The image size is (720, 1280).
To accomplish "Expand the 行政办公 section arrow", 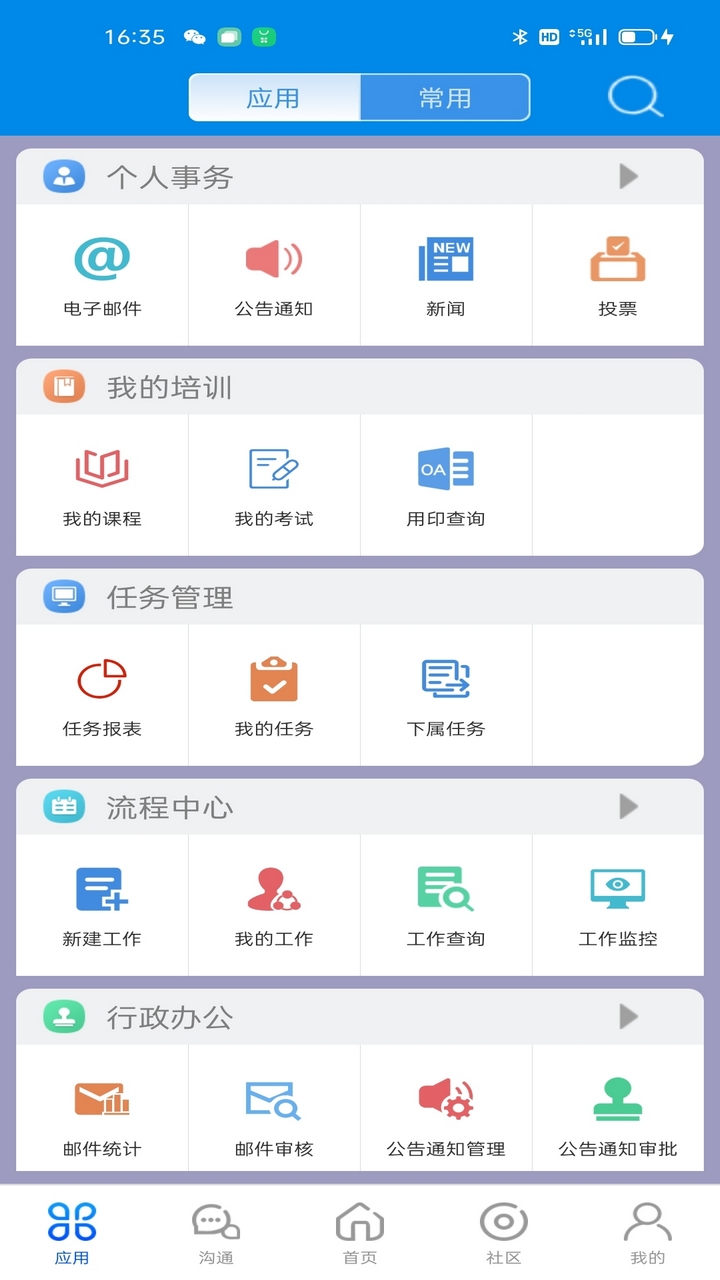I will 629,1017.
